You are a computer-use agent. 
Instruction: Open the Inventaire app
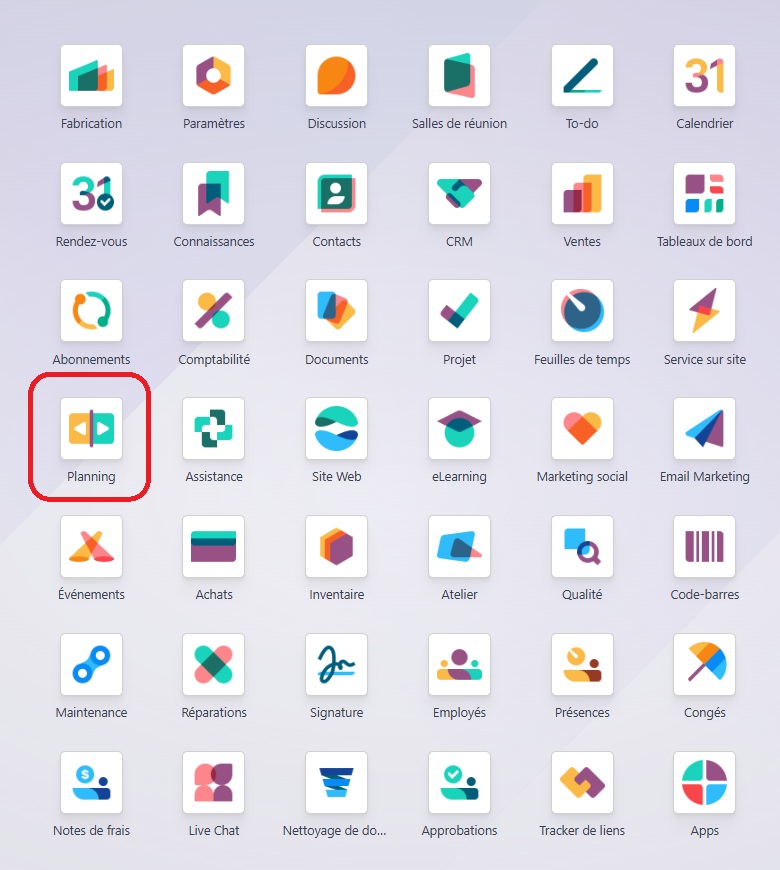(x=337, y=547)
